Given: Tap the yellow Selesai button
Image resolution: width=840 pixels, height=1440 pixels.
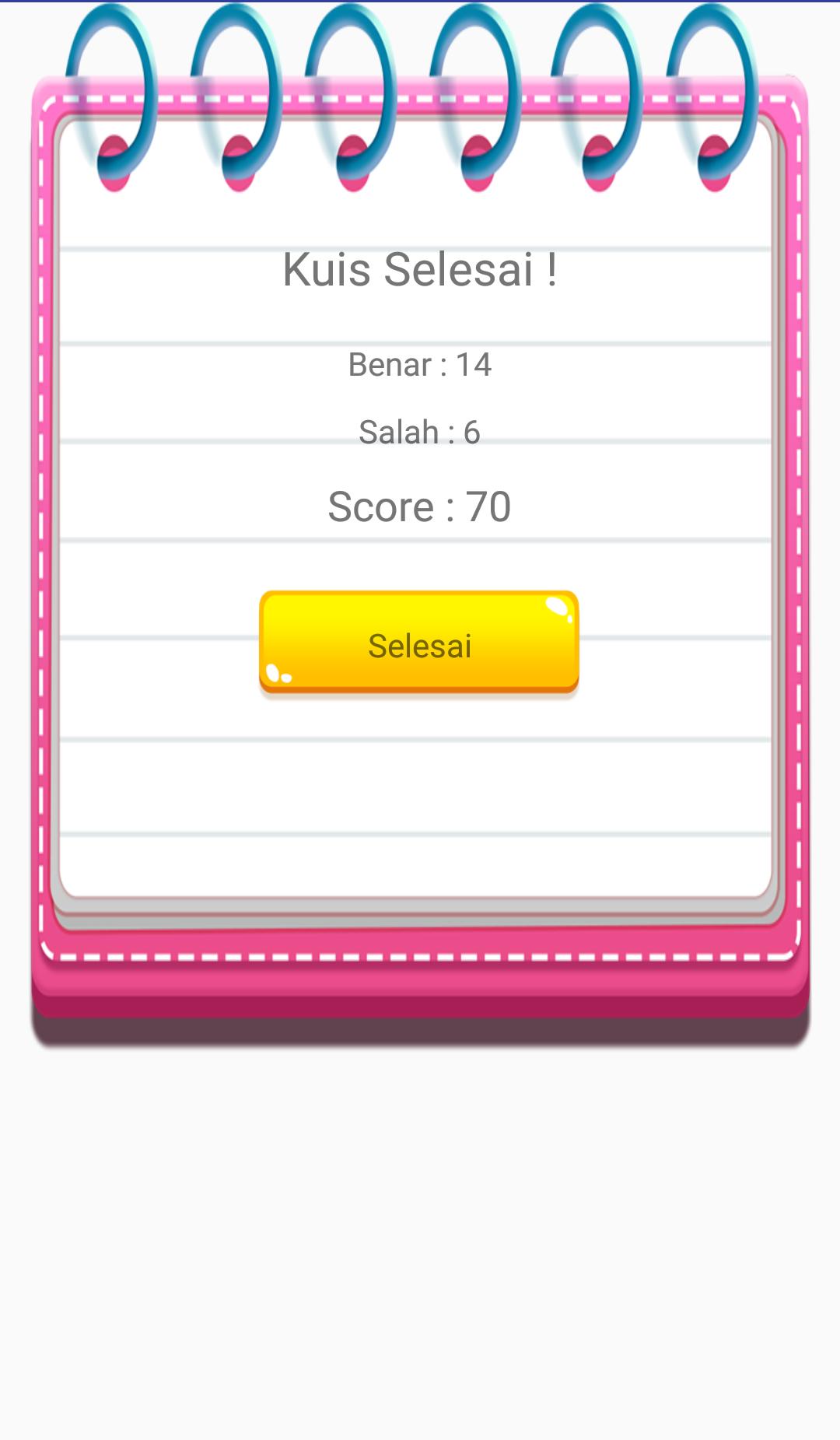Looking at the screenshot, I should pyautogui.click(x=419, y=643).
